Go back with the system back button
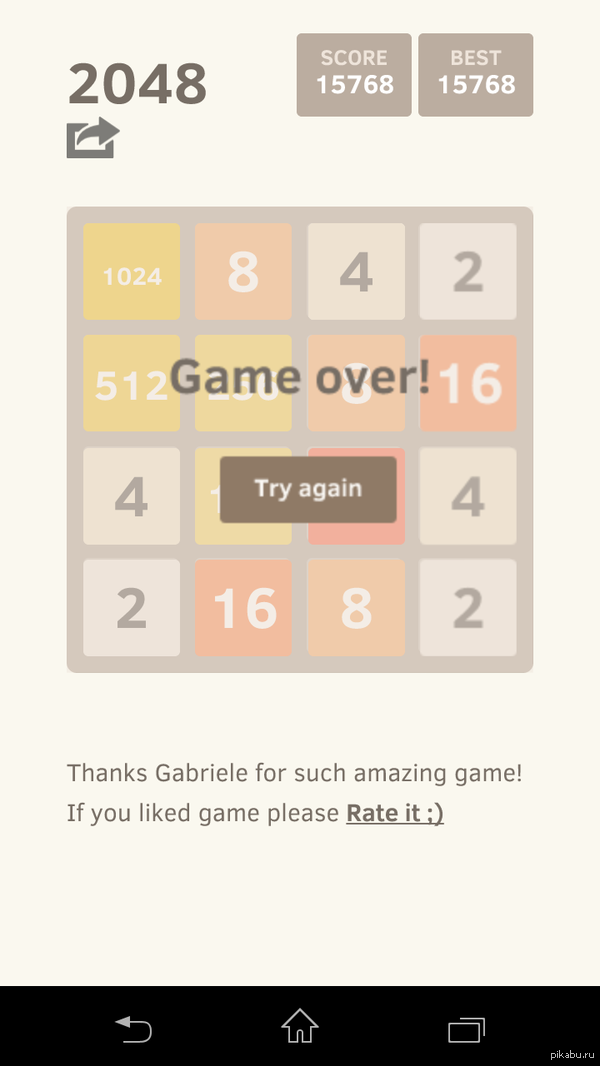 point(133,1027)
